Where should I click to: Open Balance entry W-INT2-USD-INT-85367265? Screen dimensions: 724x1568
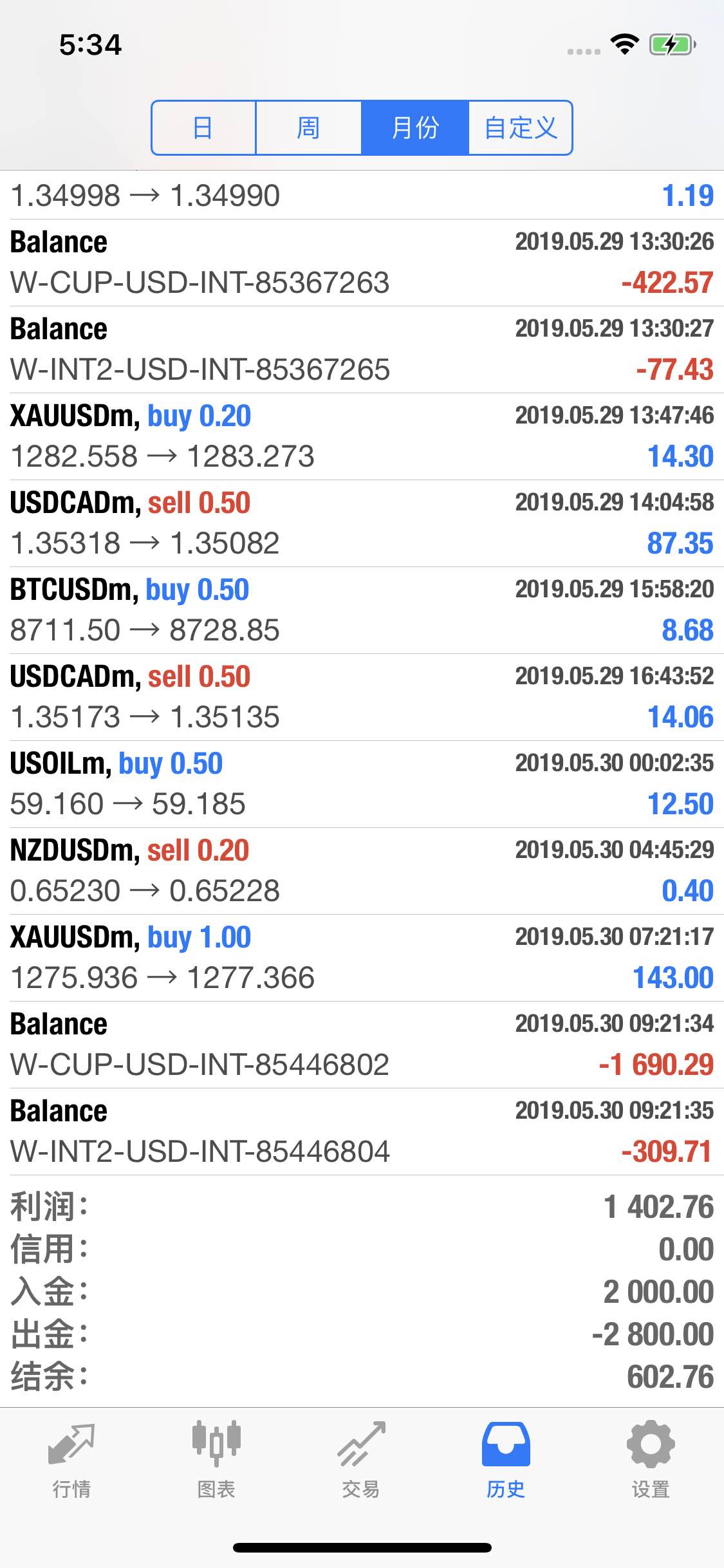[x=362, y=350]
